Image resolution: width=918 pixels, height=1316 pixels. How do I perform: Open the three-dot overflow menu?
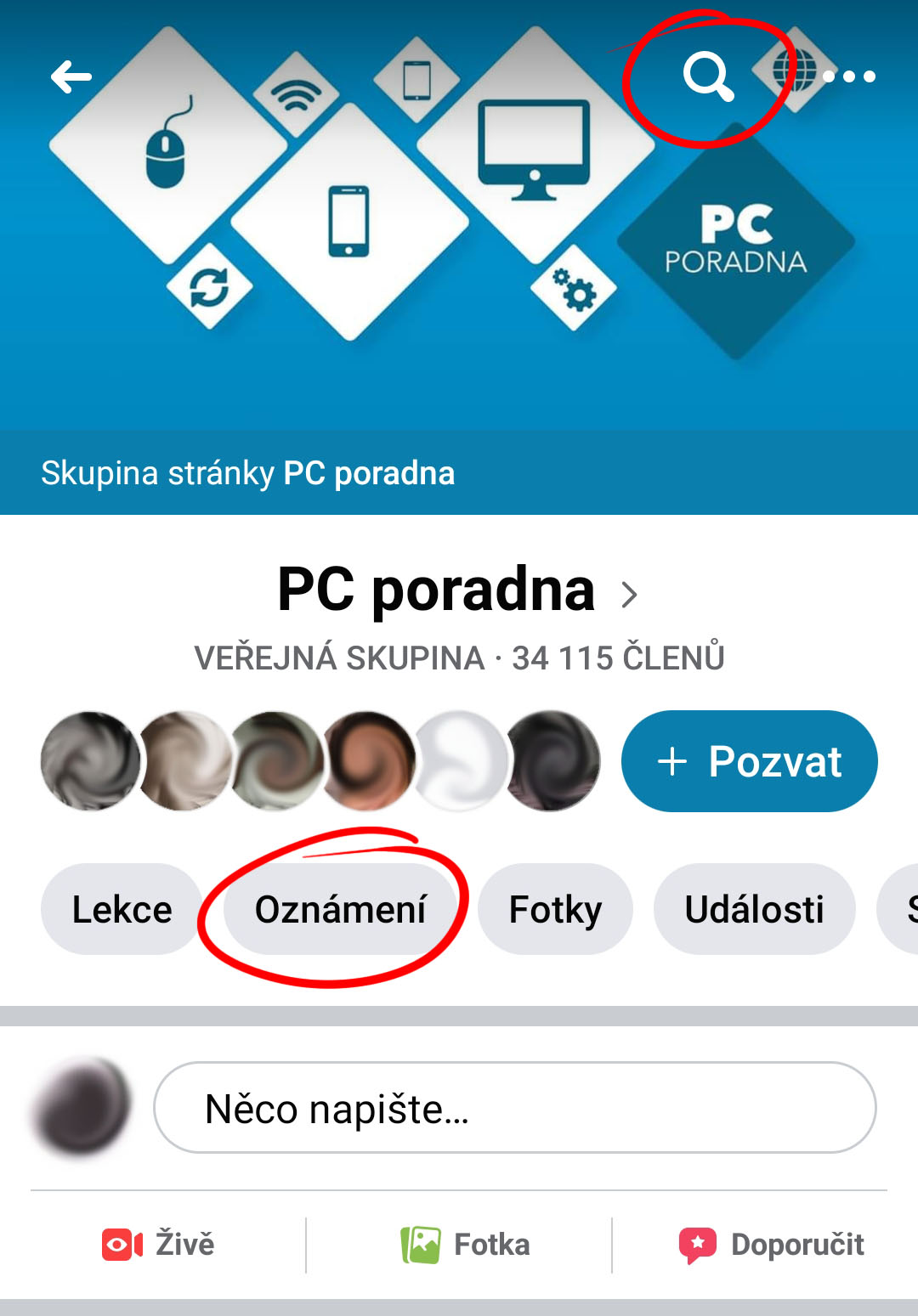[x=850, y=77]
